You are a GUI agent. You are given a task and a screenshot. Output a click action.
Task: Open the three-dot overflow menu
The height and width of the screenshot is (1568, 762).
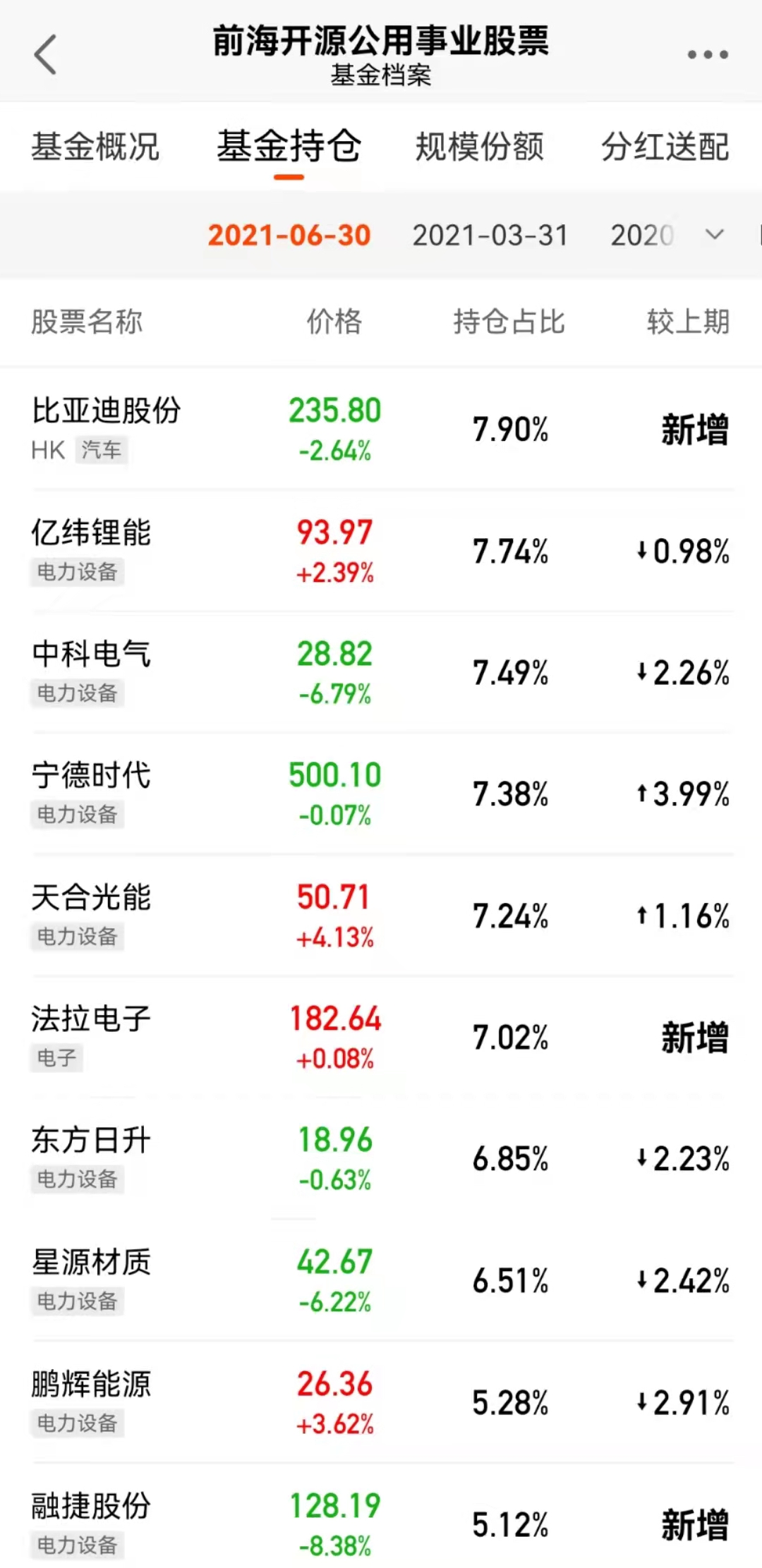click(708, 55)
